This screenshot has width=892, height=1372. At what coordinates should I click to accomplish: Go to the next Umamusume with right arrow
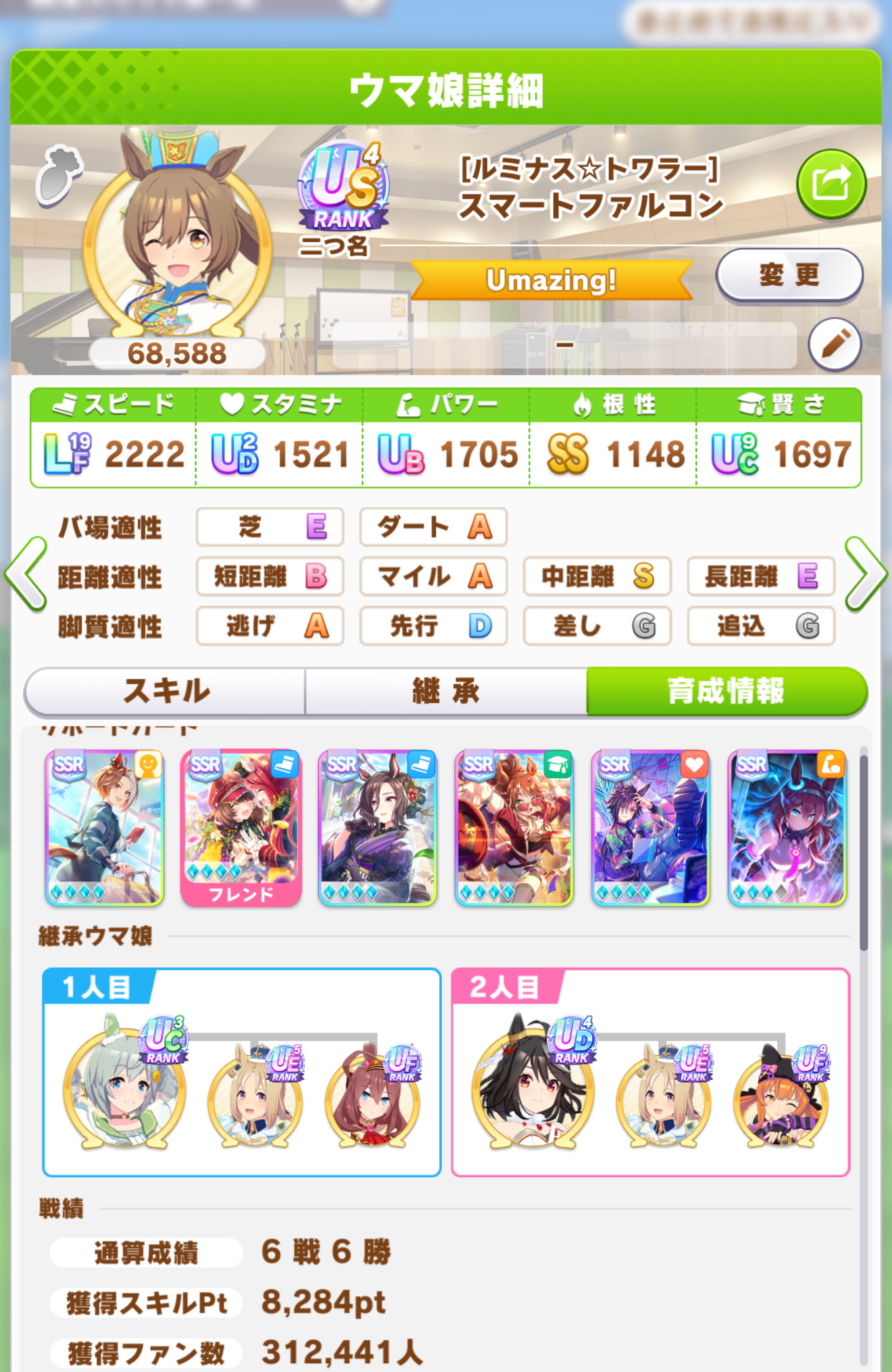coord(866,574)
